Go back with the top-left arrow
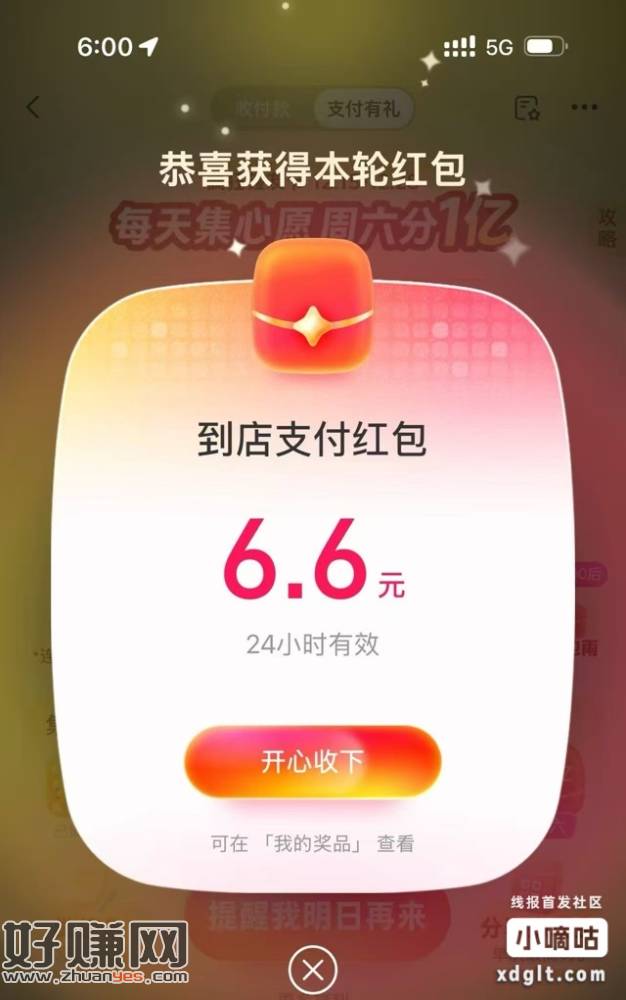Viewport: 626px width, 1000px height. click(x=34, y=108)
